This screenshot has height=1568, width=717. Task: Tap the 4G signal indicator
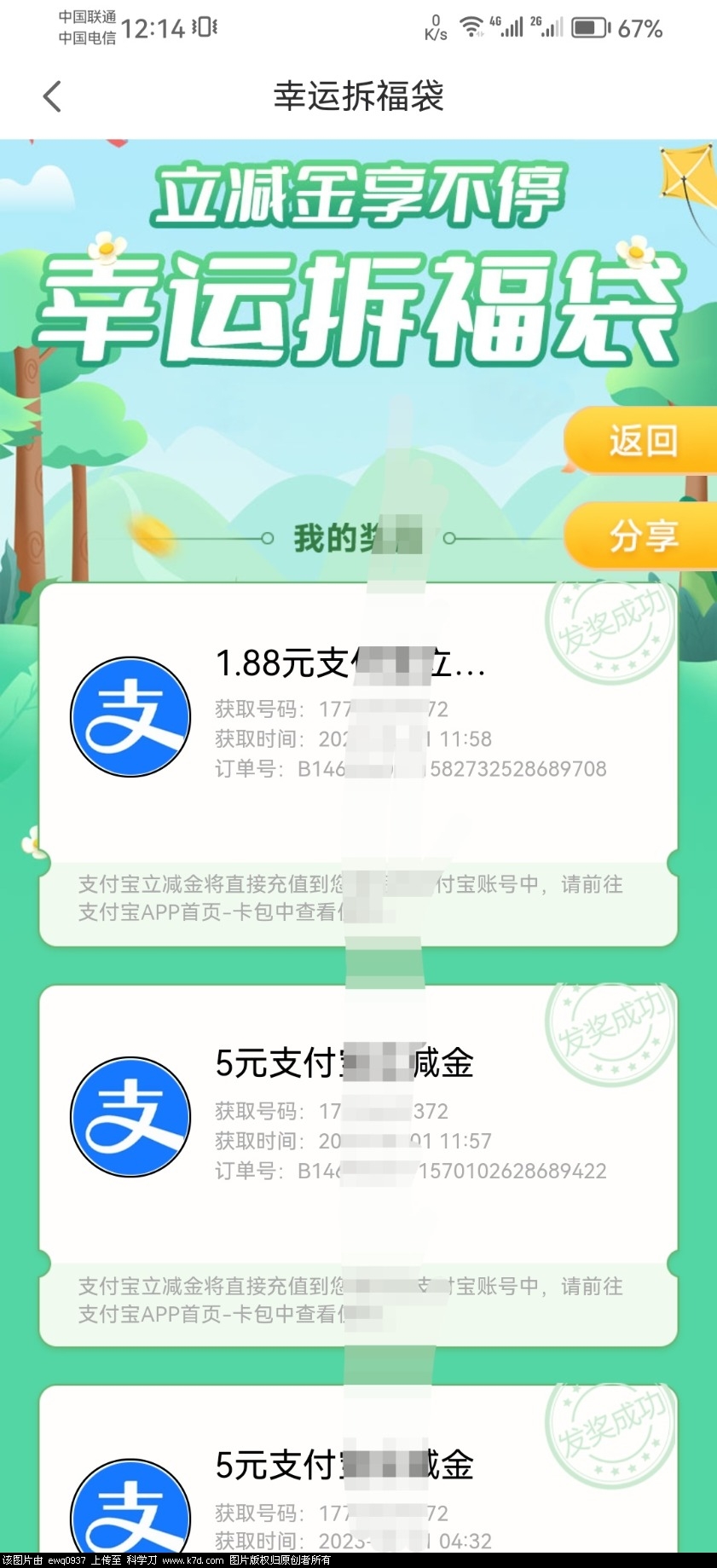pos(505,26)
